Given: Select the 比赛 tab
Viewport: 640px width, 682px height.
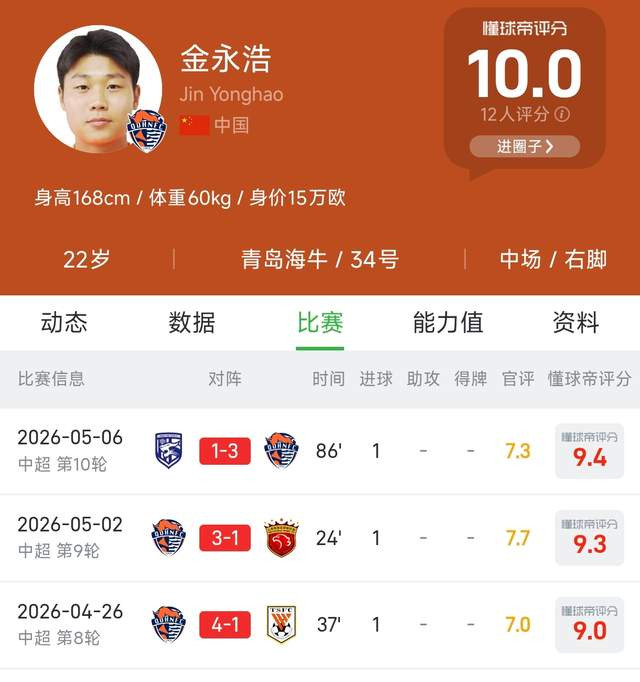Looking at the screenshot, I should point(320,322).
